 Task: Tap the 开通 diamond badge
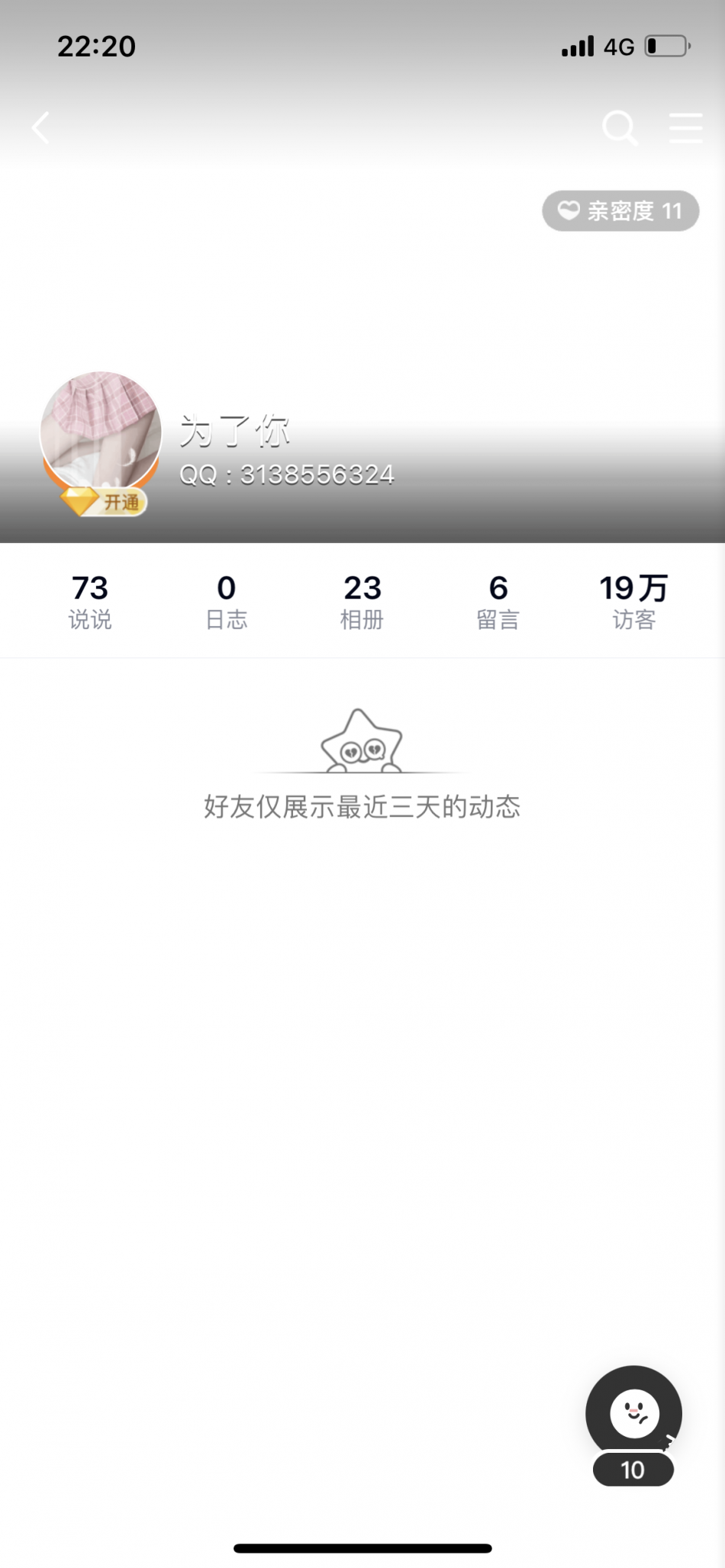pos(105,502)
